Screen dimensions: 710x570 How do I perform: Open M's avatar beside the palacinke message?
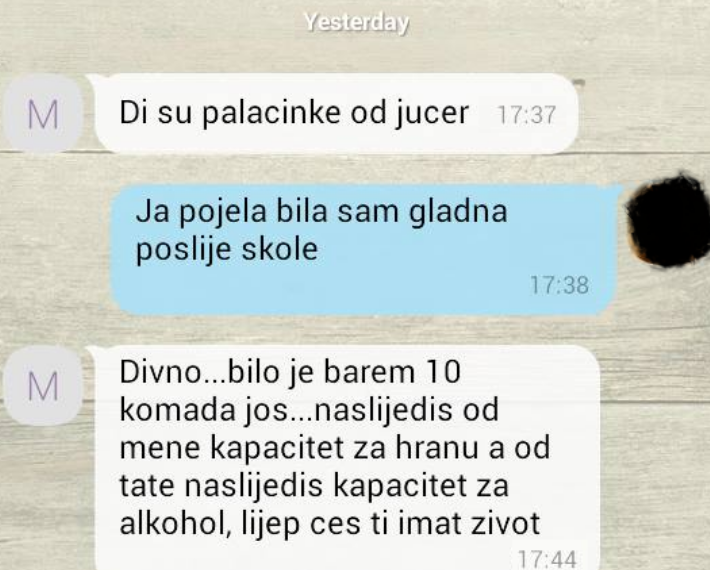tap(43, 114)
